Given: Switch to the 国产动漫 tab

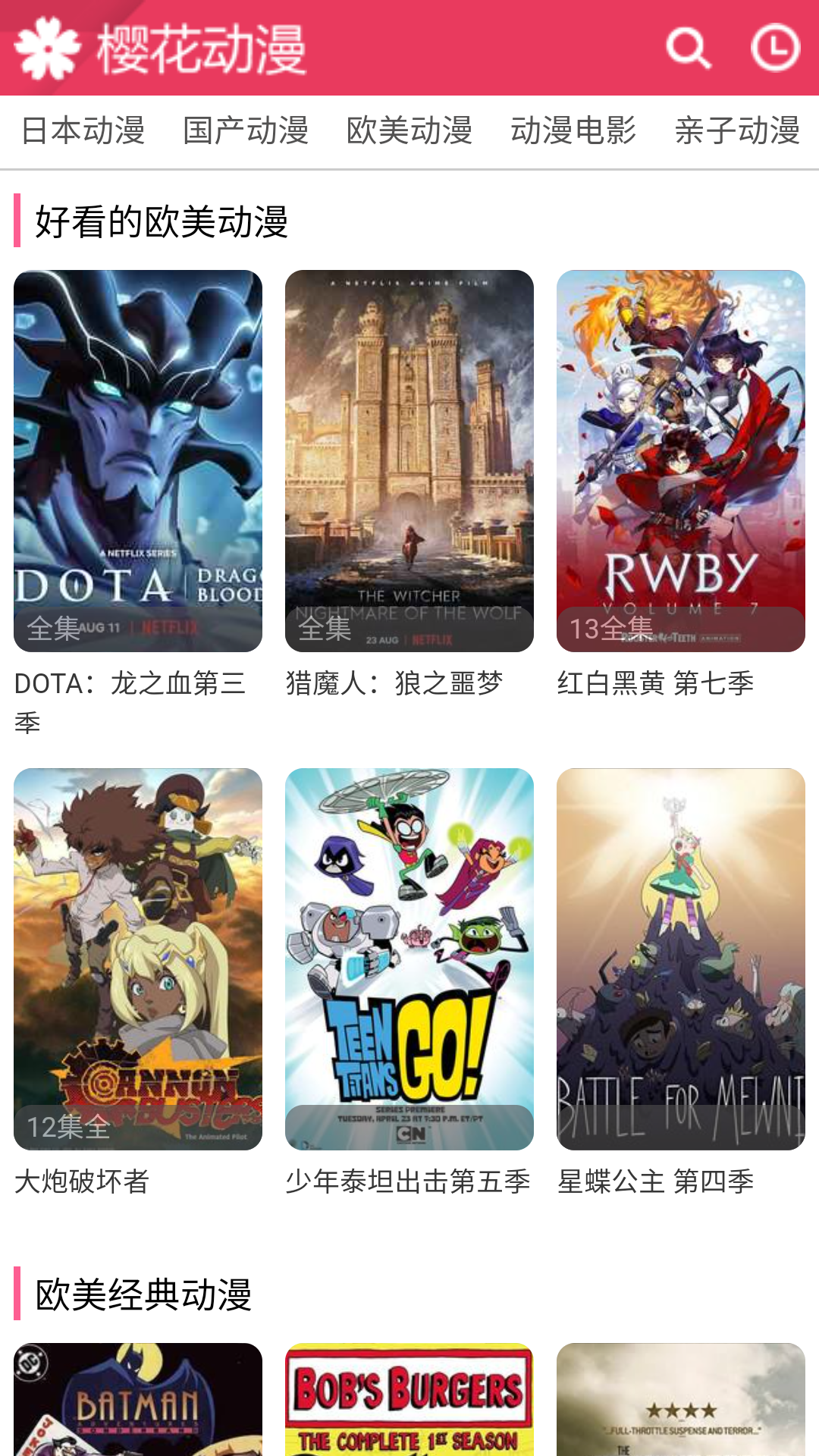Looking at the screenshot, I should coord(246,130).
